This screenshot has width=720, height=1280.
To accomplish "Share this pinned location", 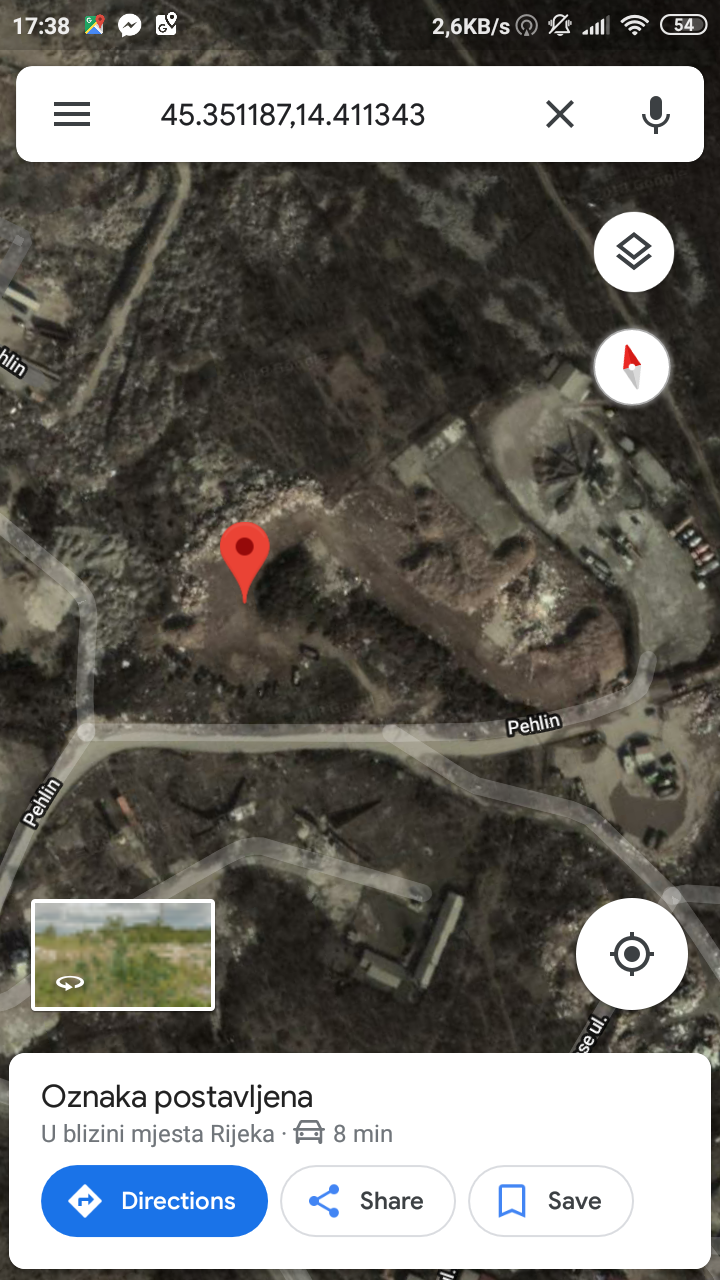I will [x=367, y=1201].
